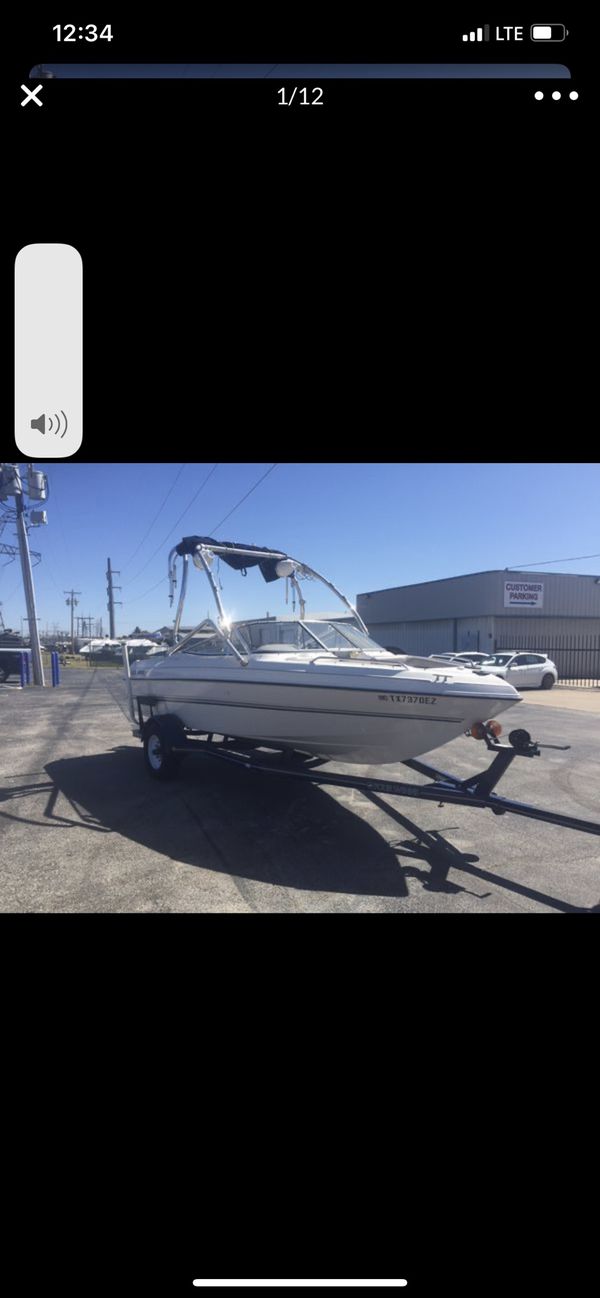Open the three-dot overflow menu
Viewport: 600px width, 1298px height.
pos(556,96)
